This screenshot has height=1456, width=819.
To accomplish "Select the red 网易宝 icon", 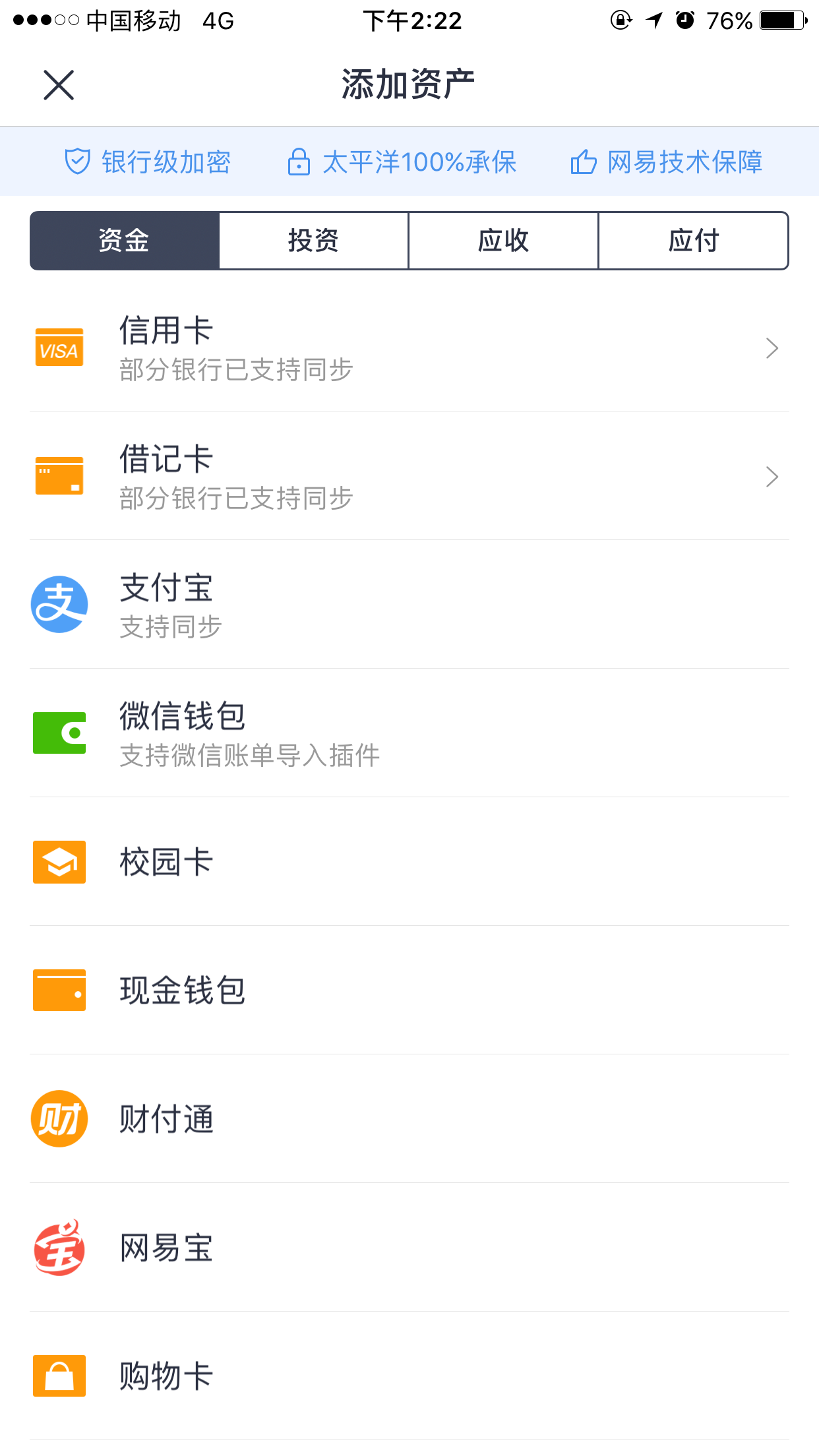I will tap(59, 1246).
